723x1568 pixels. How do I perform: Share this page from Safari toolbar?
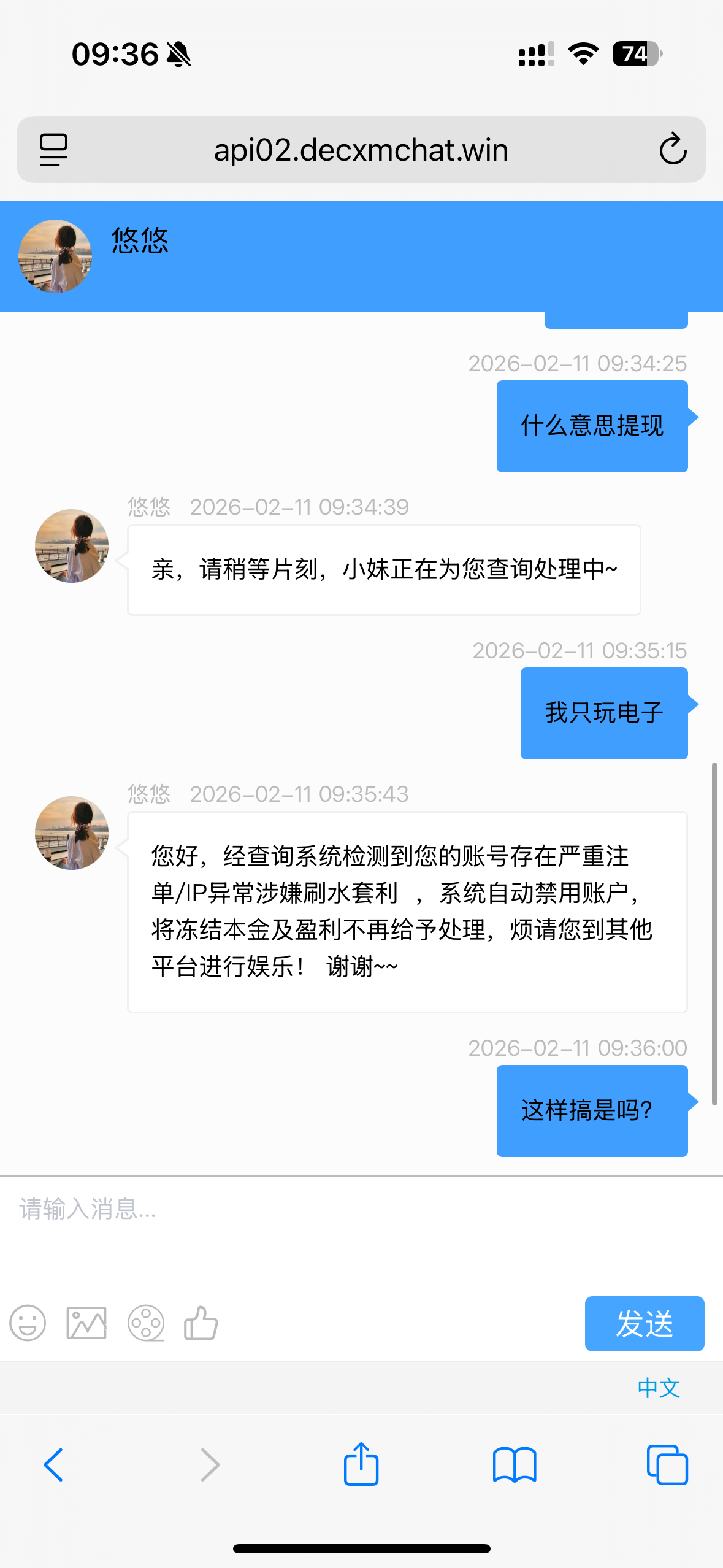(361, 1464)
